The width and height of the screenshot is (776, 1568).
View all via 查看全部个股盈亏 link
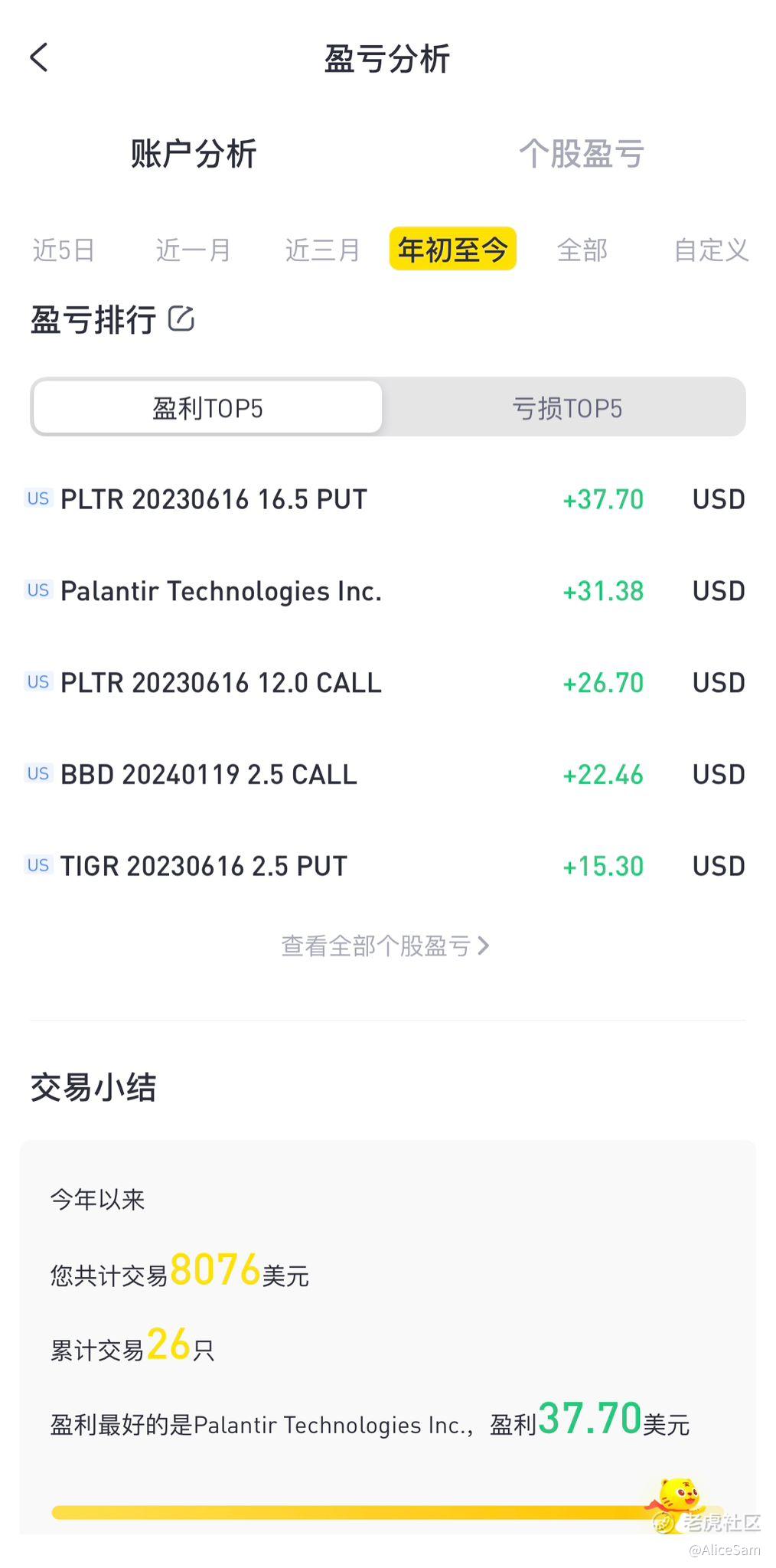[x=385, y=946]
